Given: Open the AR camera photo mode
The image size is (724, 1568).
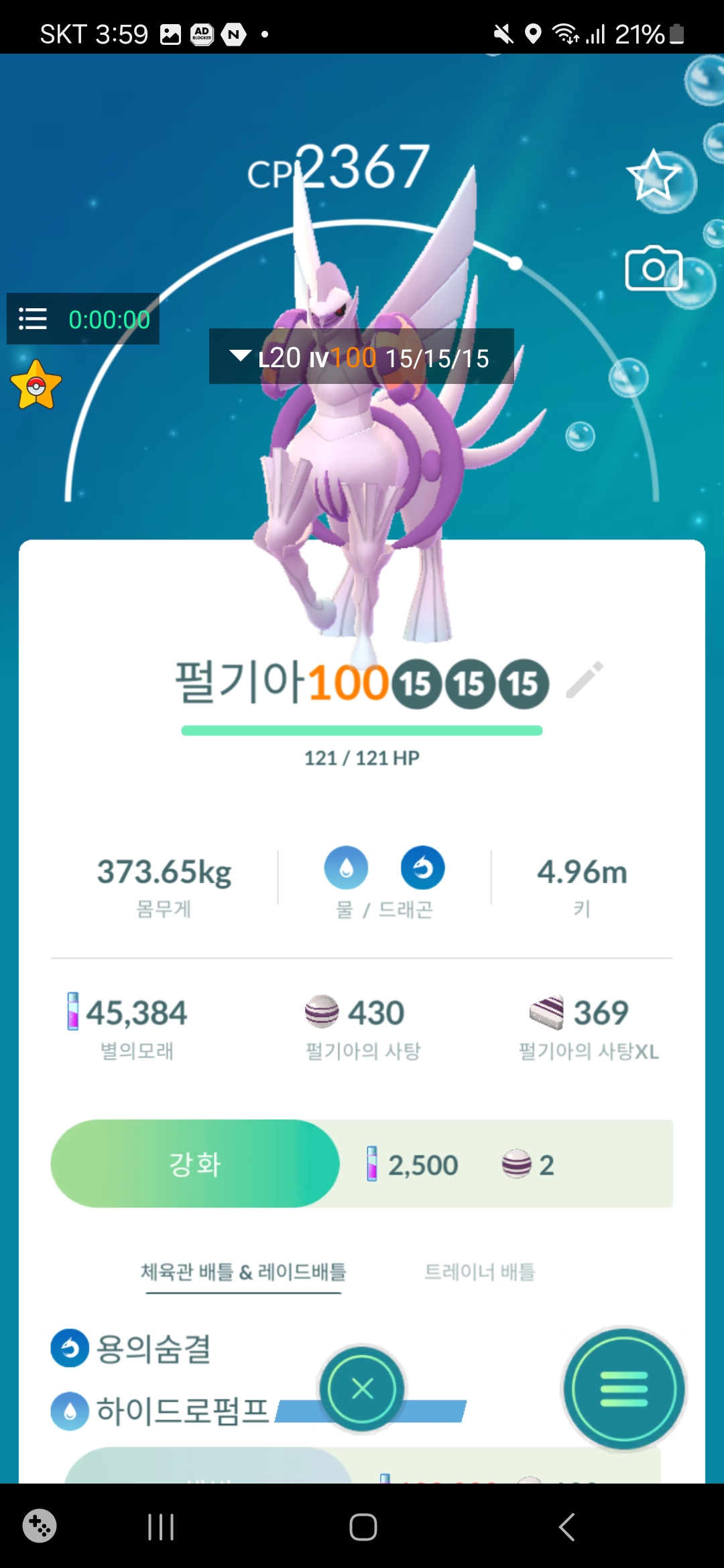Looking at the screenshot, I should coord(653,269).
